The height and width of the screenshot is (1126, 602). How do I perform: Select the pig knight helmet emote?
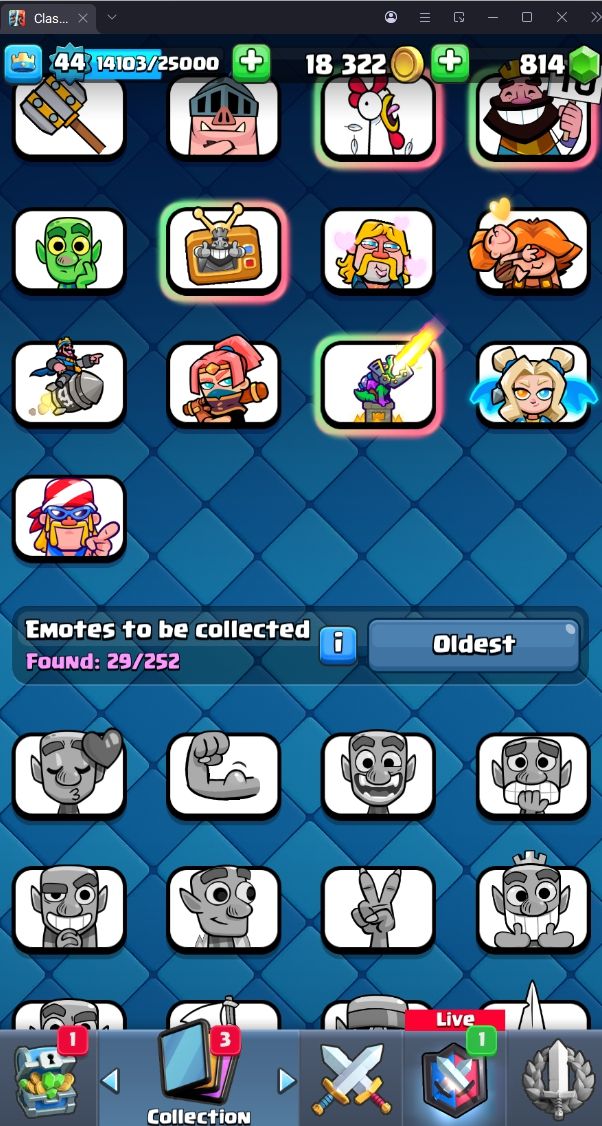coord(223,118)
